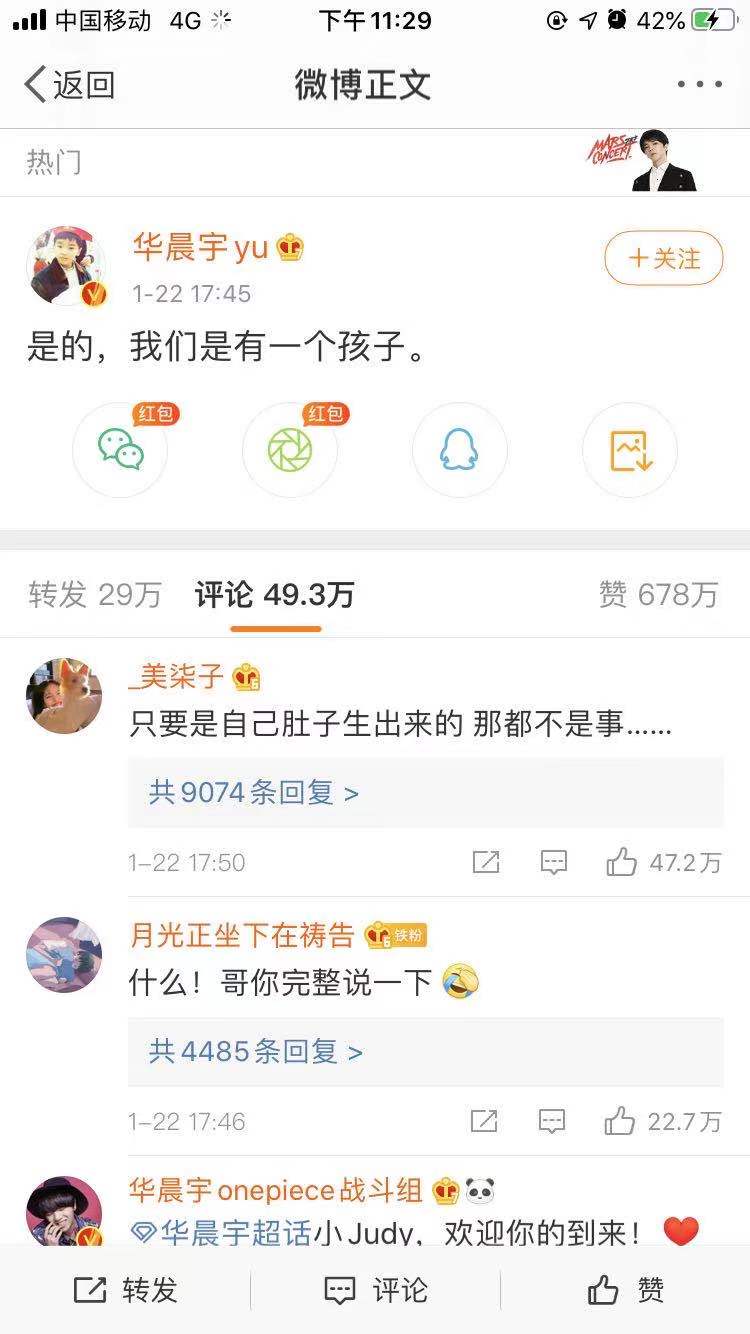The image size is (750, 1334).
Task: Switch to 转发 29万 tab
Action: click(95, 595)
